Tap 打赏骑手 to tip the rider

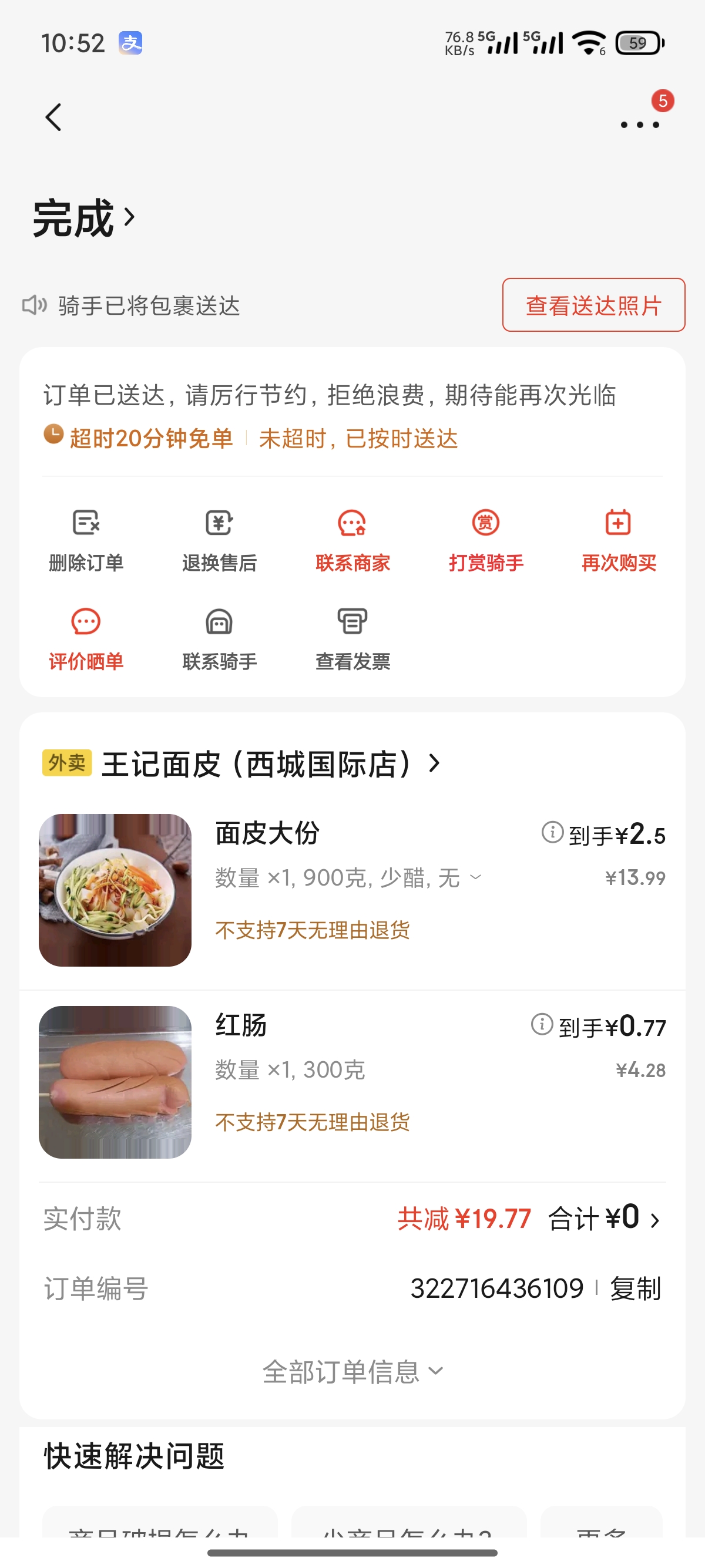(486, 540)
